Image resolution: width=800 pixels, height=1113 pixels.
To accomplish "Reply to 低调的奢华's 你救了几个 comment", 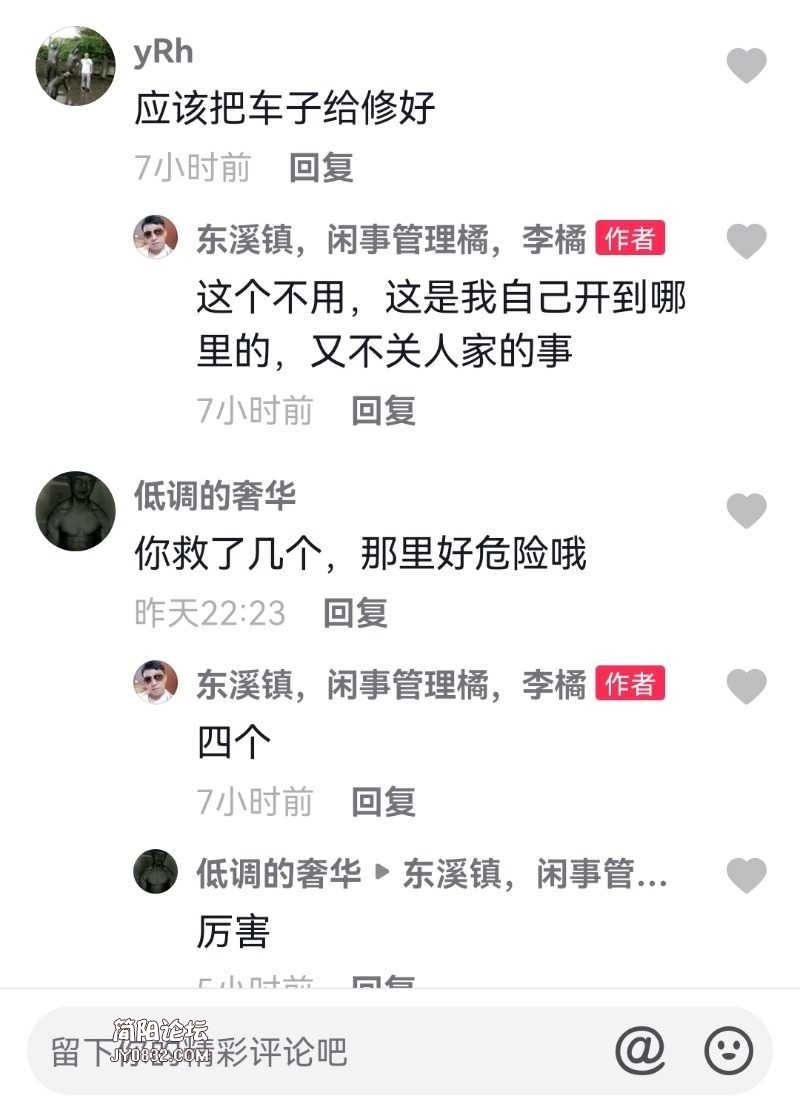I will pyautogui.click(x=355, y=613).
